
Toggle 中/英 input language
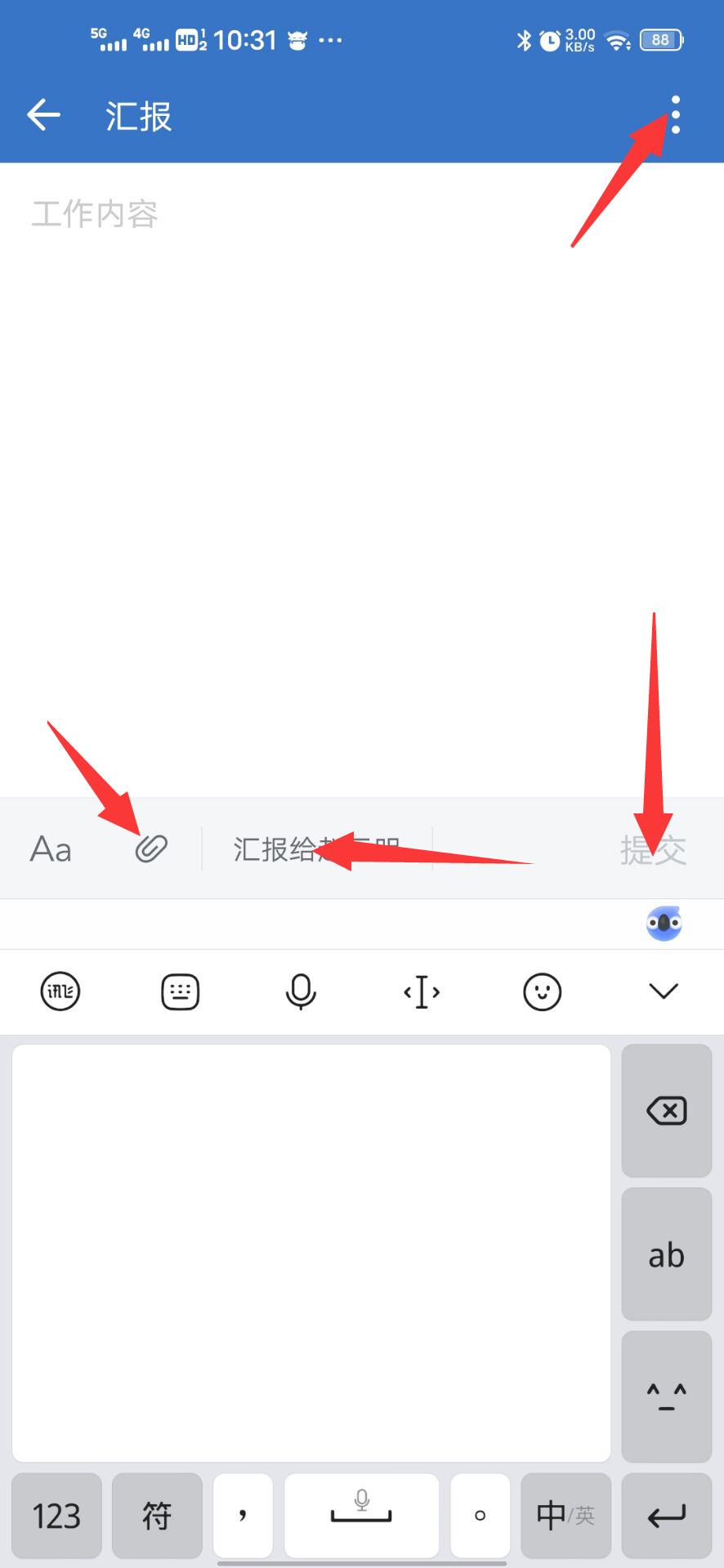pyautogui.click(x=565, y=1516)
